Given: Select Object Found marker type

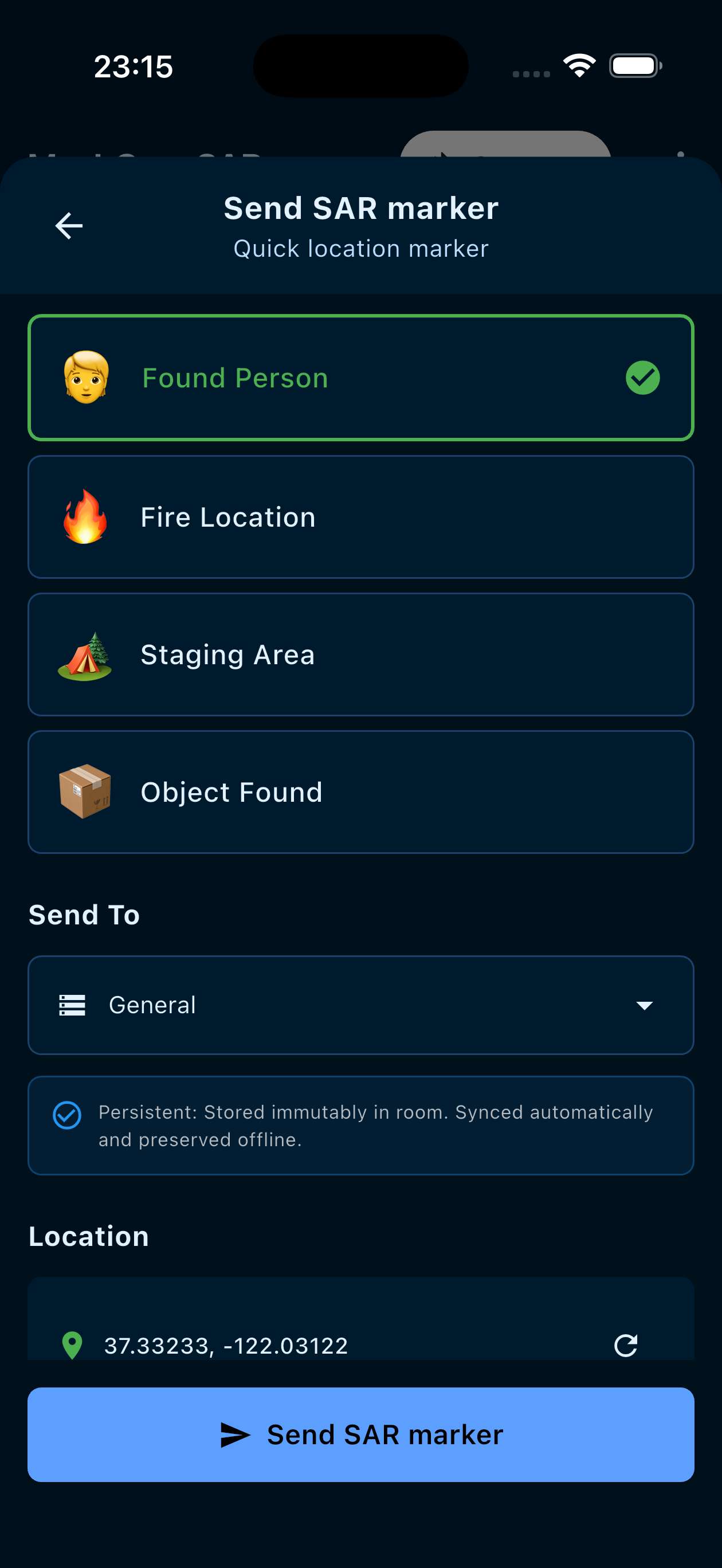Looking at the screenshot, I should pyautogui.click(x=360, y=792).
